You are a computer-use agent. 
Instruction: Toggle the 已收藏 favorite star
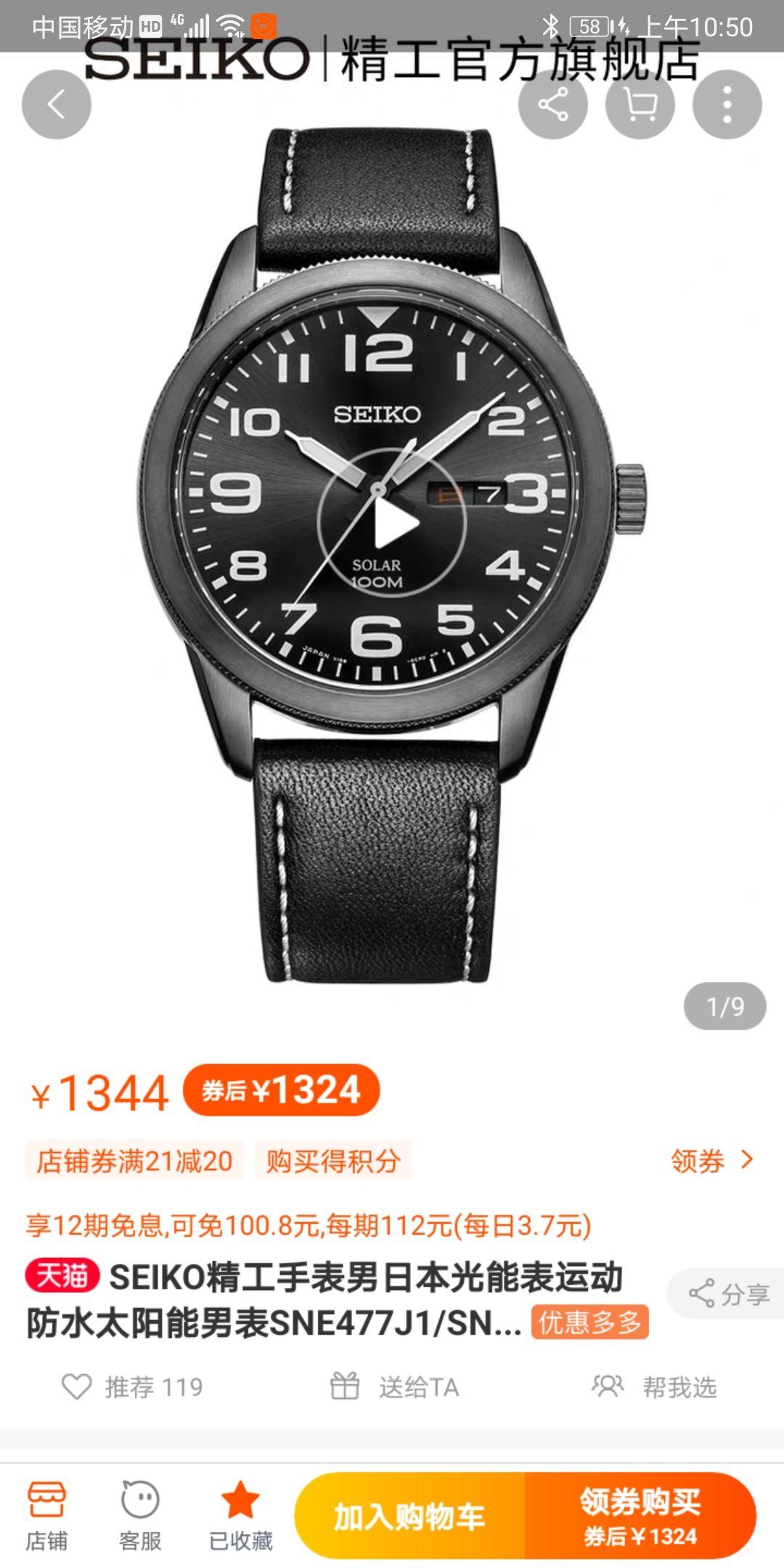[x=240, y=1516]
